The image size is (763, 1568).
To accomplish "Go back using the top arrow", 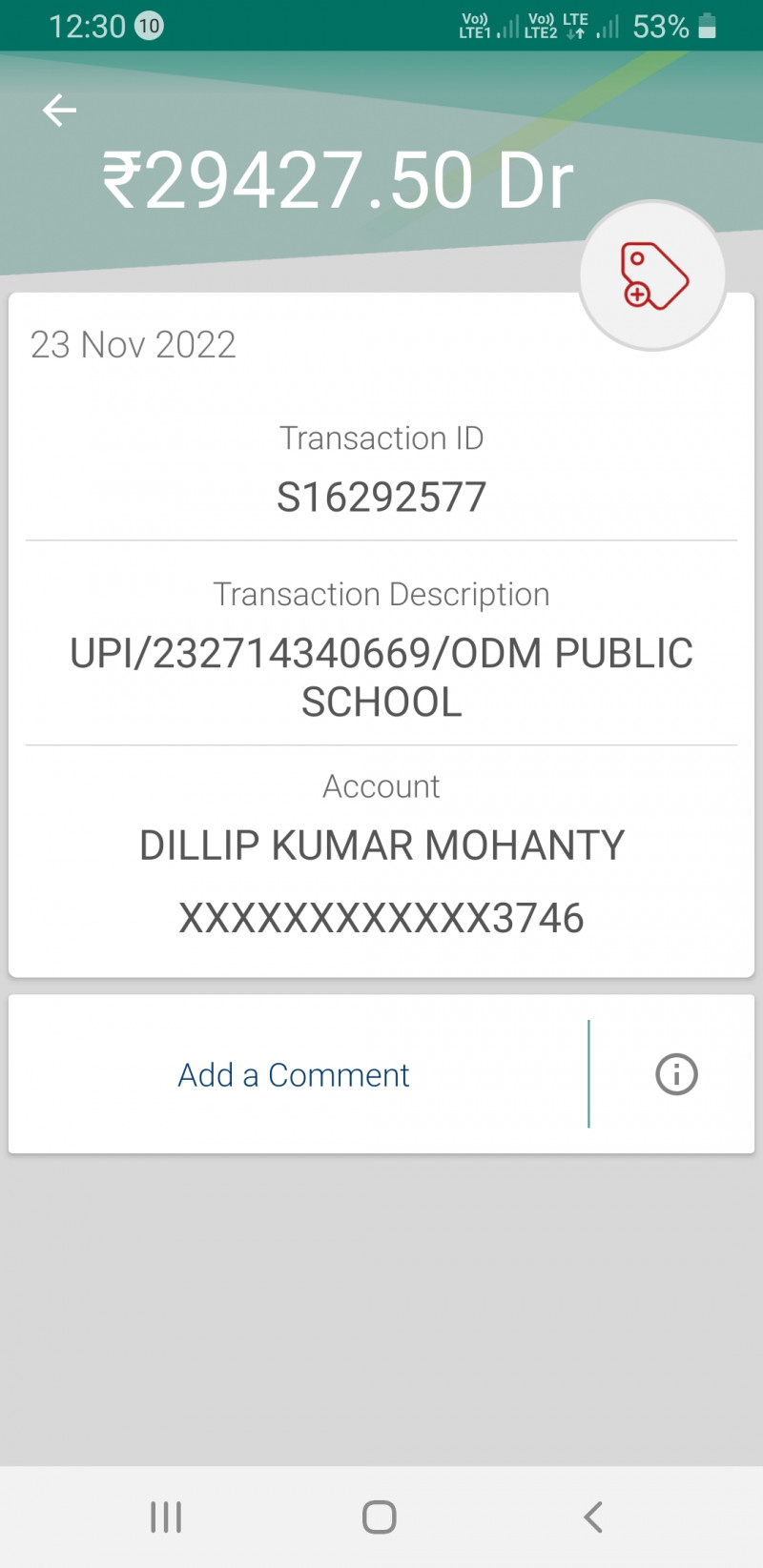I will pos(59,111).
